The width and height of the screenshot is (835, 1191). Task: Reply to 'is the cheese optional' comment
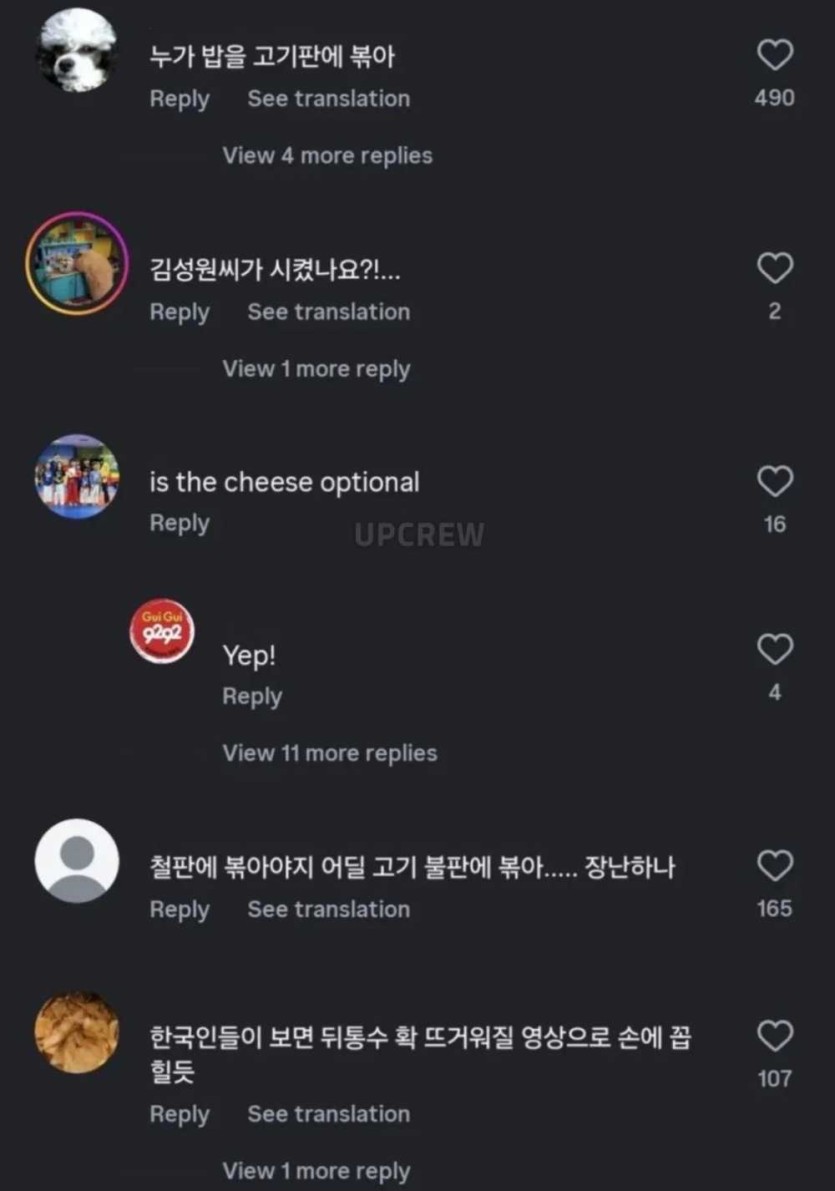[x=179, y=523]
